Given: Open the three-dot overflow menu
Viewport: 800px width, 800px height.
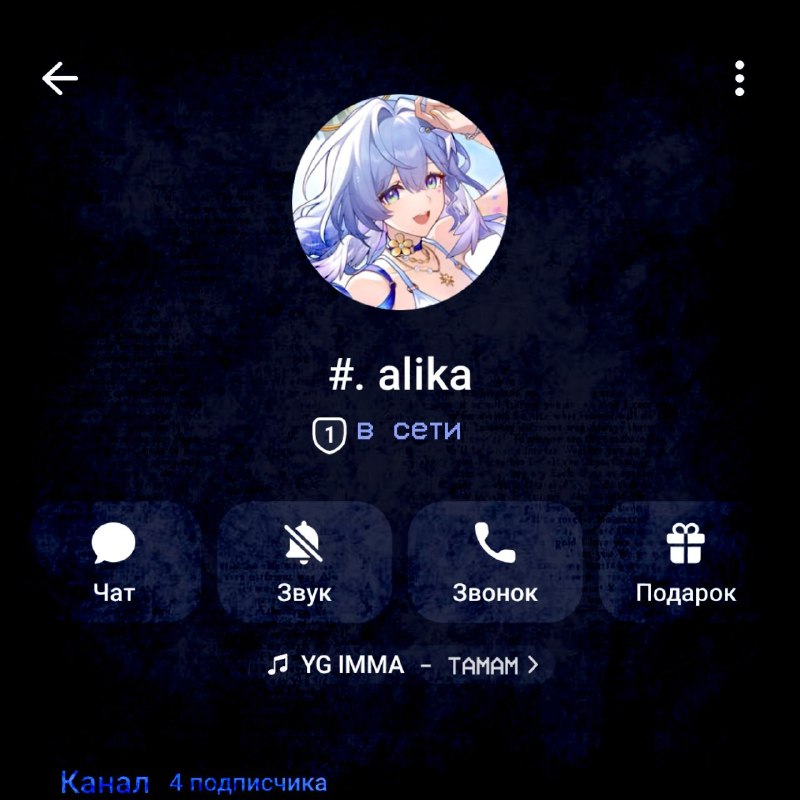Looking at the screenshot, I should 739,79.
